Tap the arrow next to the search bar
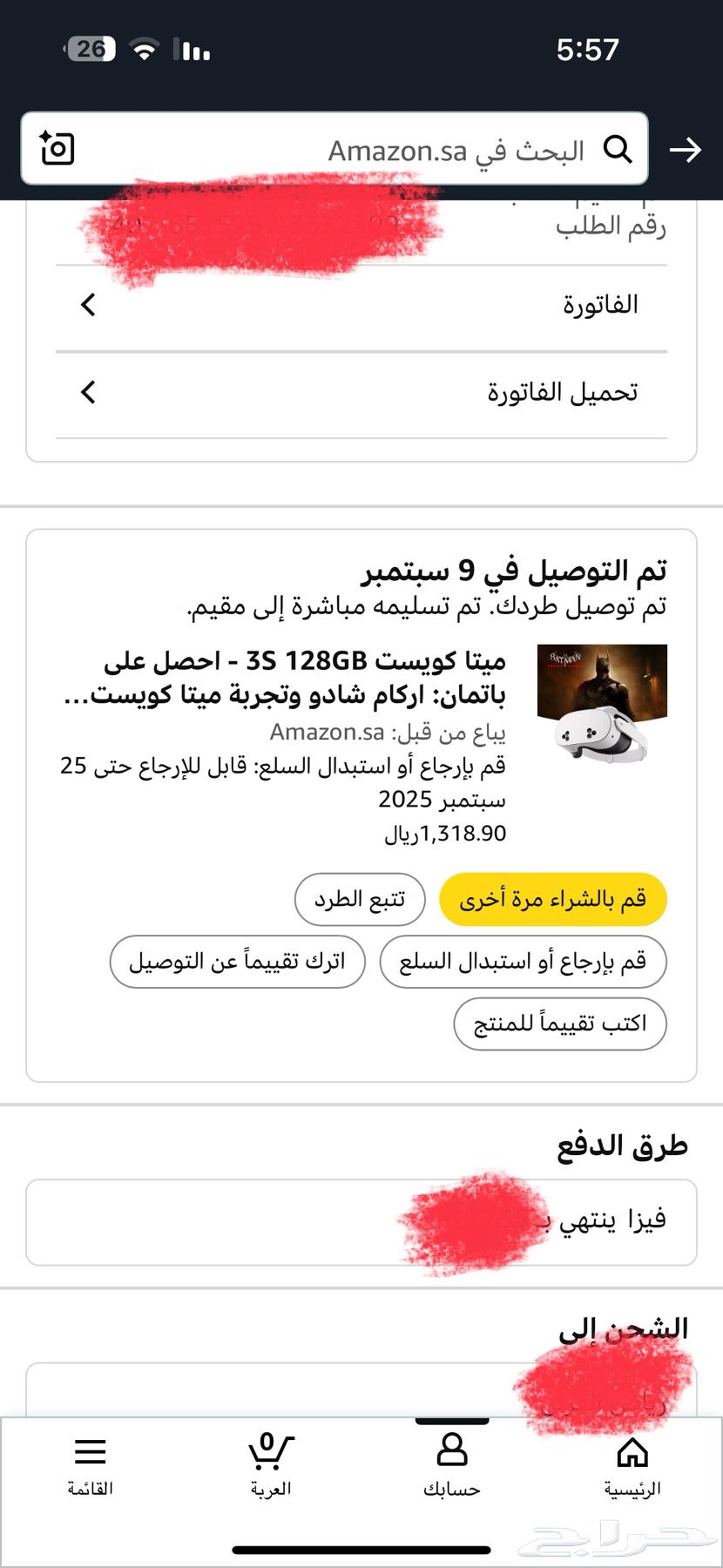 tap(686, 150)
